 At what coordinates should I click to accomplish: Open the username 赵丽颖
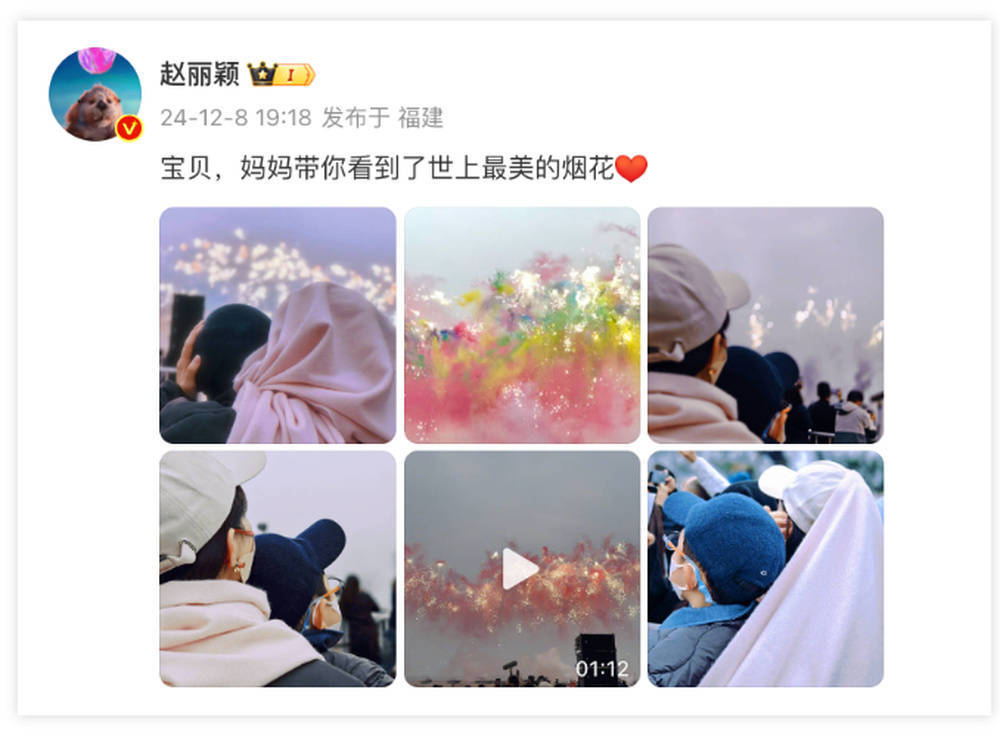click(x=200, y=74)
